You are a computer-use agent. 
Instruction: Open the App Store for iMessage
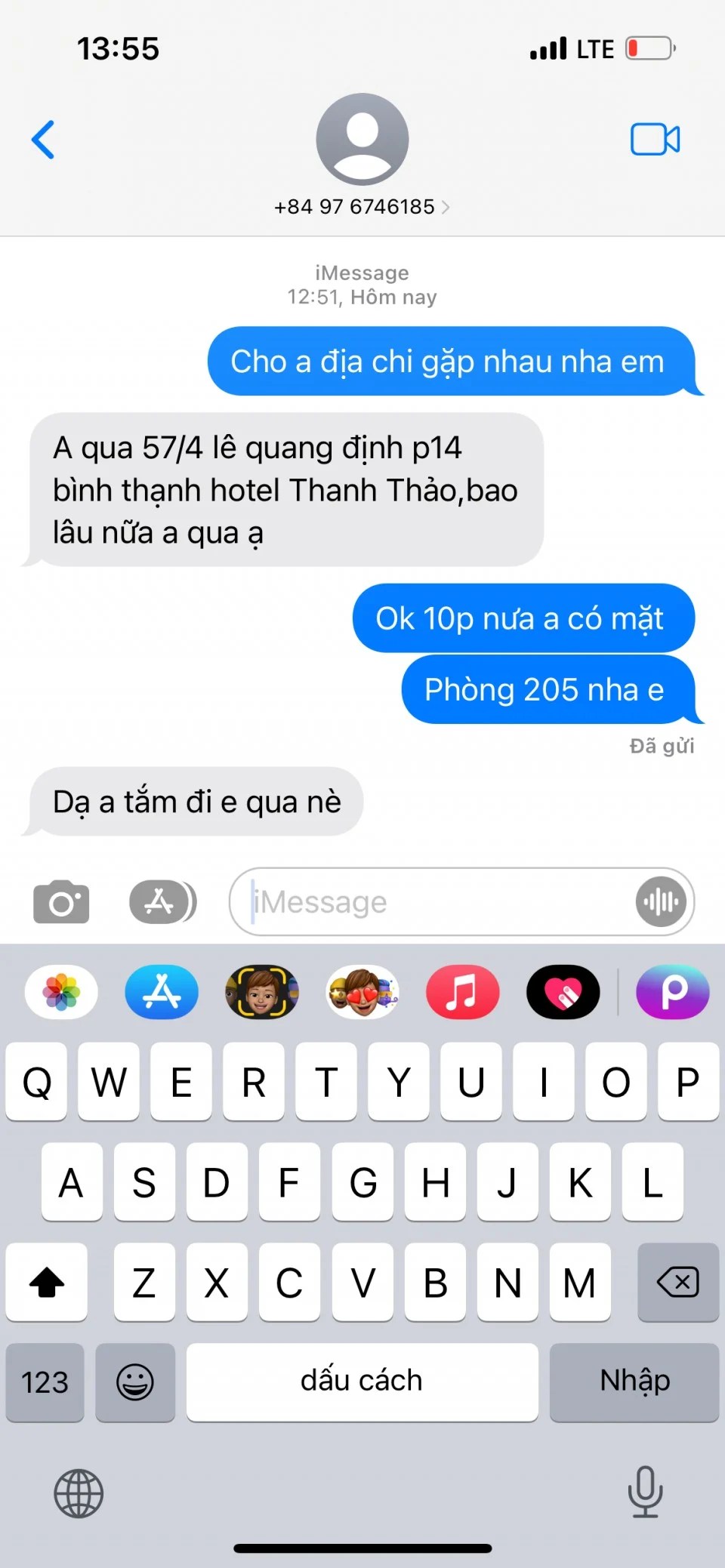click(x=162, y=991)
